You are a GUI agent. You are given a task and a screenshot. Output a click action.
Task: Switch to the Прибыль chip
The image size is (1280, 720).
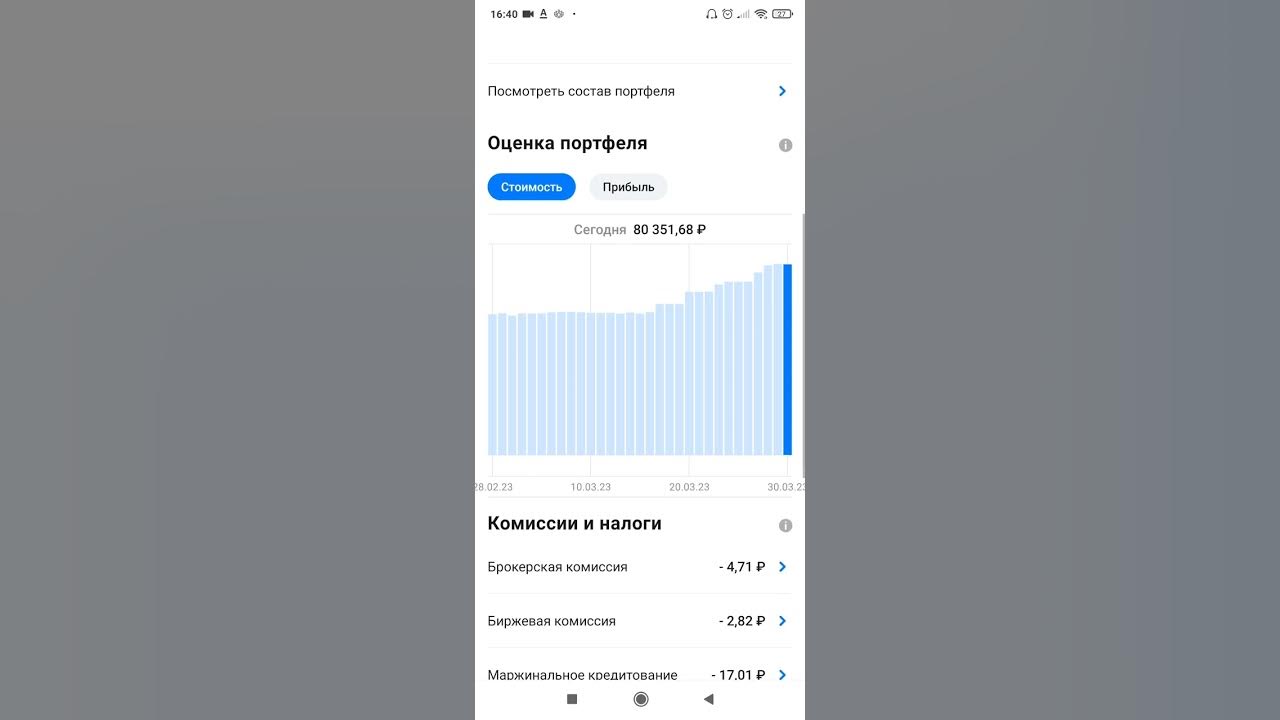pyautogui.click(x=628, y=187)
